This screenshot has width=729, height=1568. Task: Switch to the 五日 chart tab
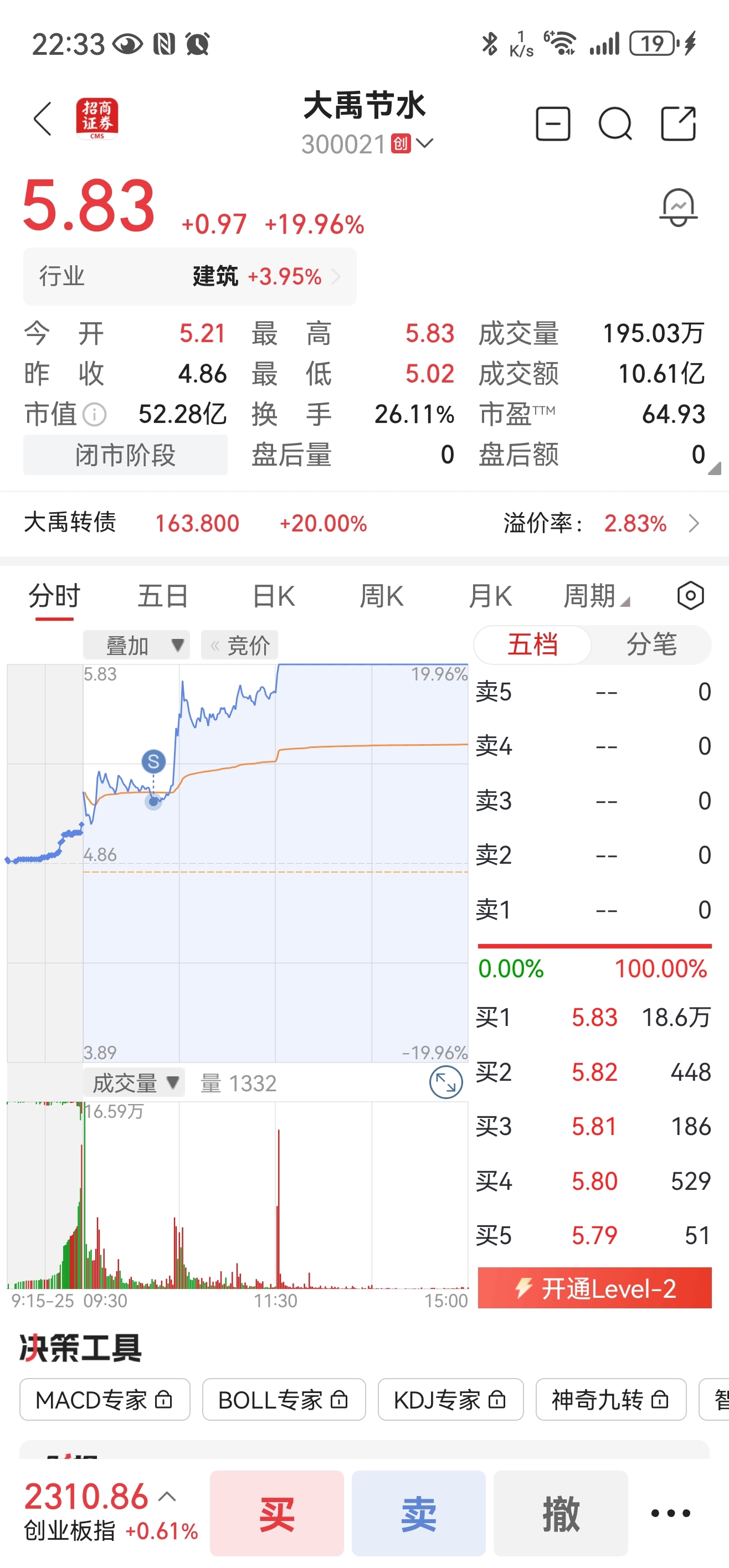click(x=163, y=596)
